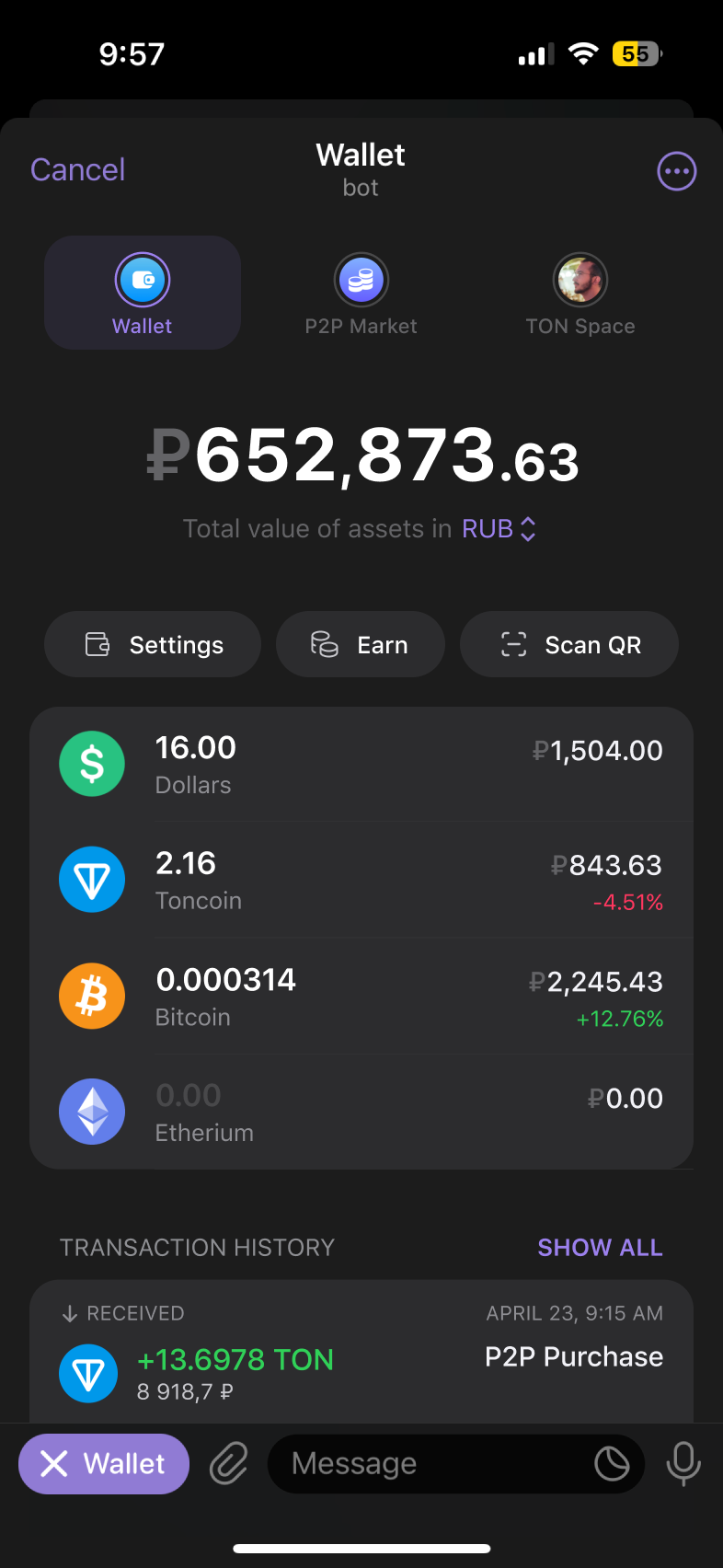Tap the Earn button

(x=360, y=645)
